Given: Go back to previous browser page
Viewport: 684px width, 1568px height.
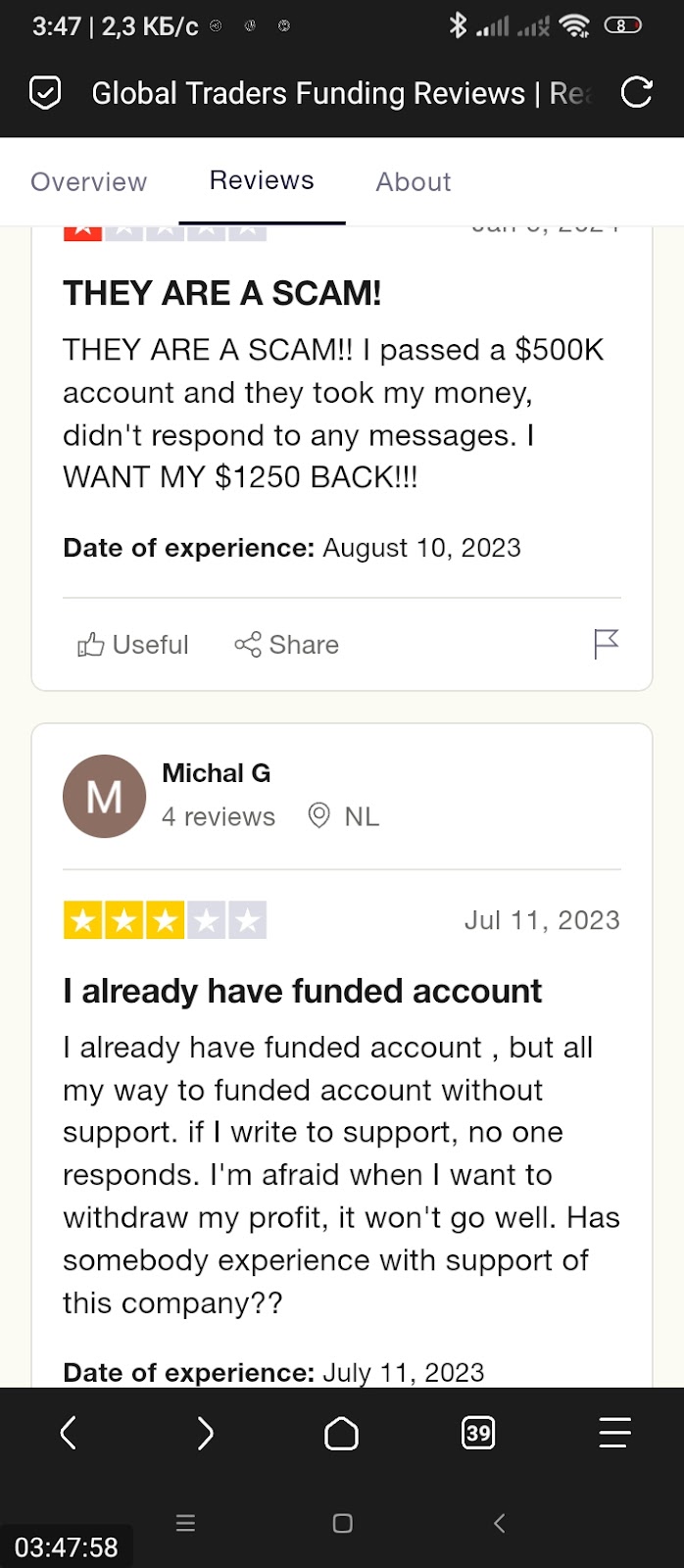Looking at the screenshot, I should click(x=69, y=1434).
